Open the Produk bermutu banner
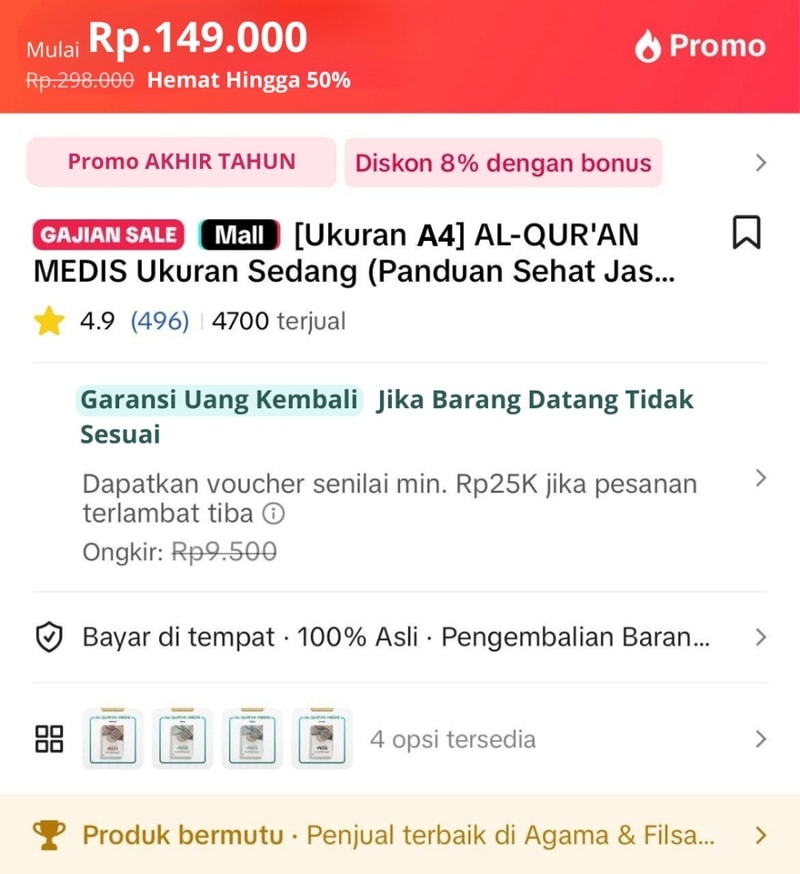The image size is (800, 874). point(400,835)
